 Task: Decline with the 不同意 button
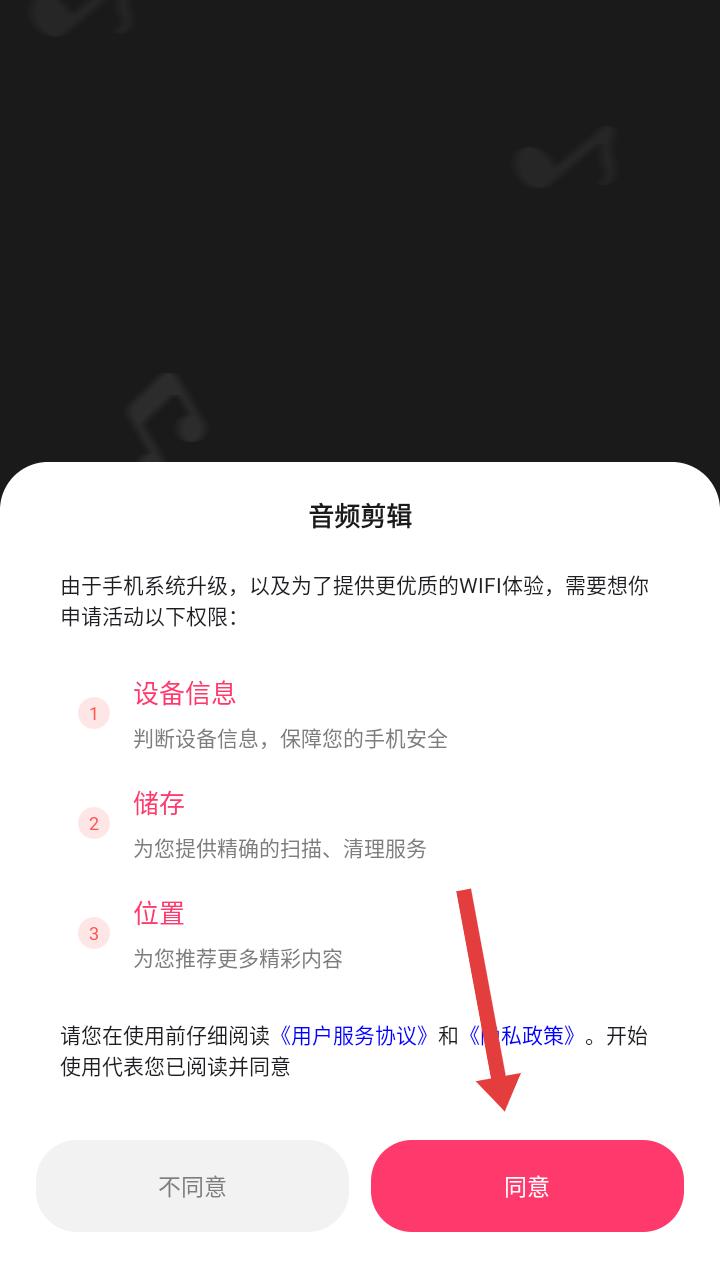(192, 1186)
